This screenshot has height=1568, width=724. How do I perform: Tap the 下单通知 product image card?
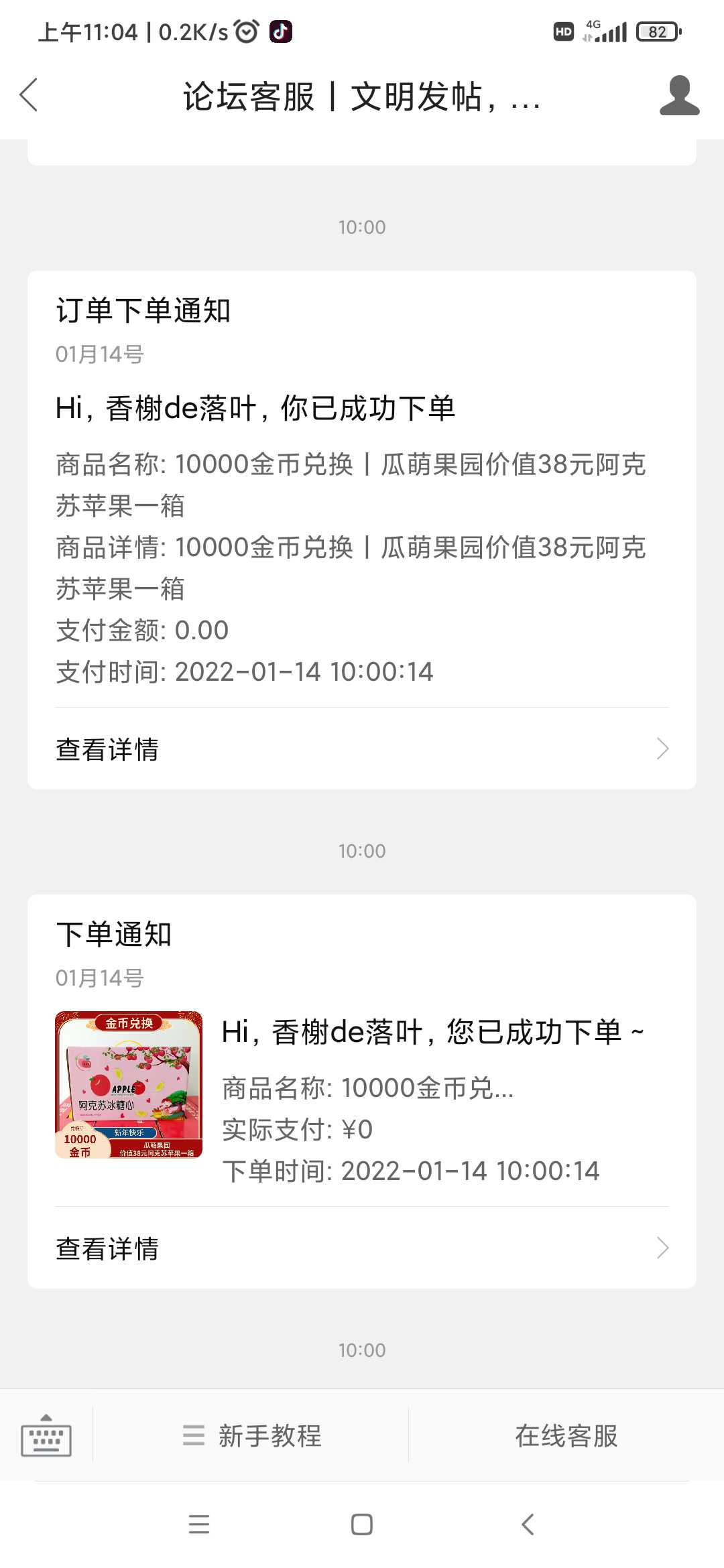(129, 1085)
